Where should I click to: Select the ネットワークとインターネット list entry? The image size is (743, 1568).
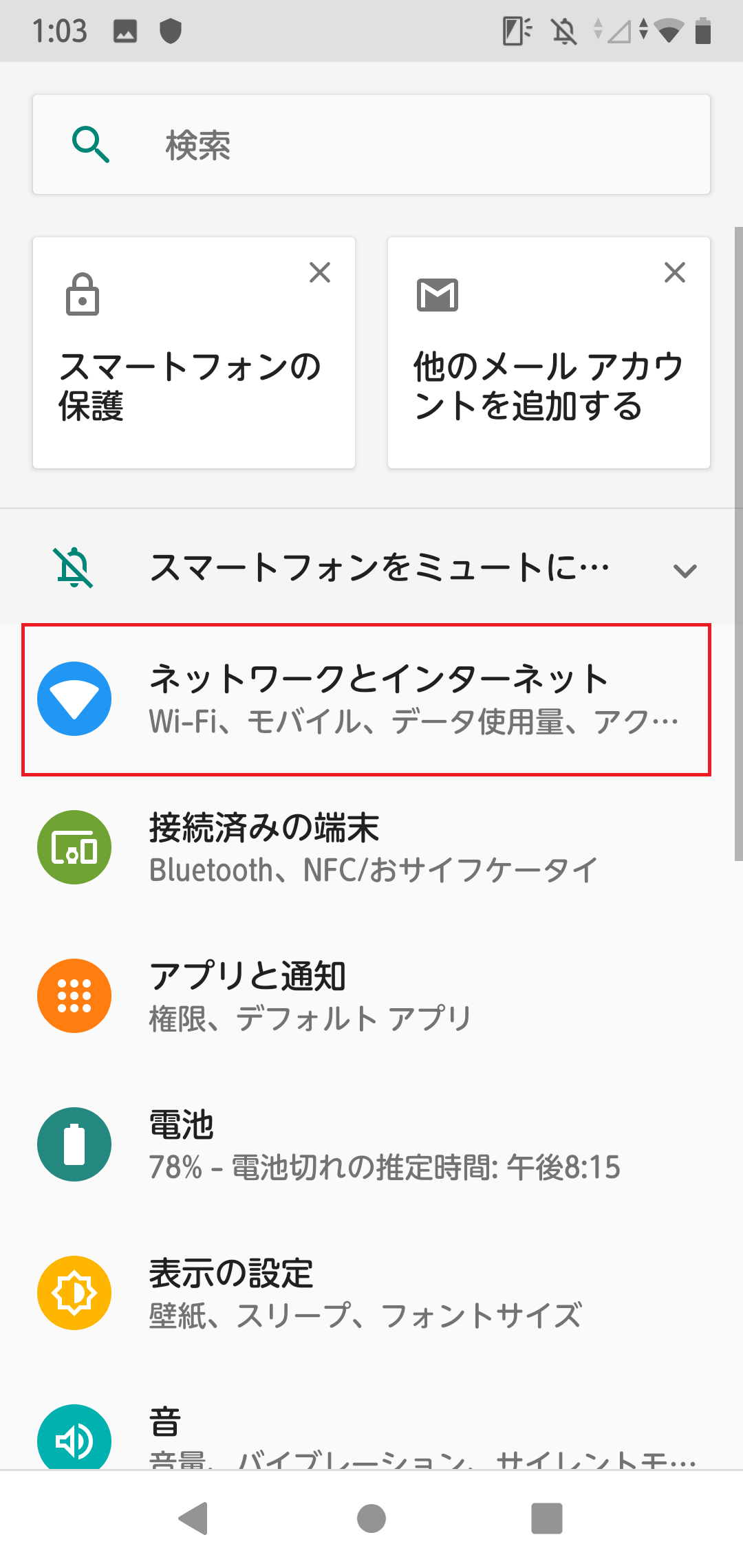click(x=371, y=698)
